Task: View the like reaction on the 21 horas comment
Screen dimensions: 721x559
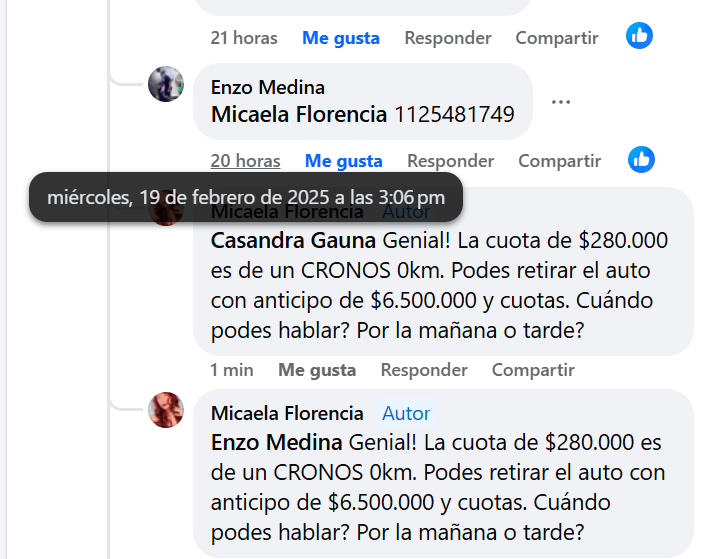Action: coord(639,36)
